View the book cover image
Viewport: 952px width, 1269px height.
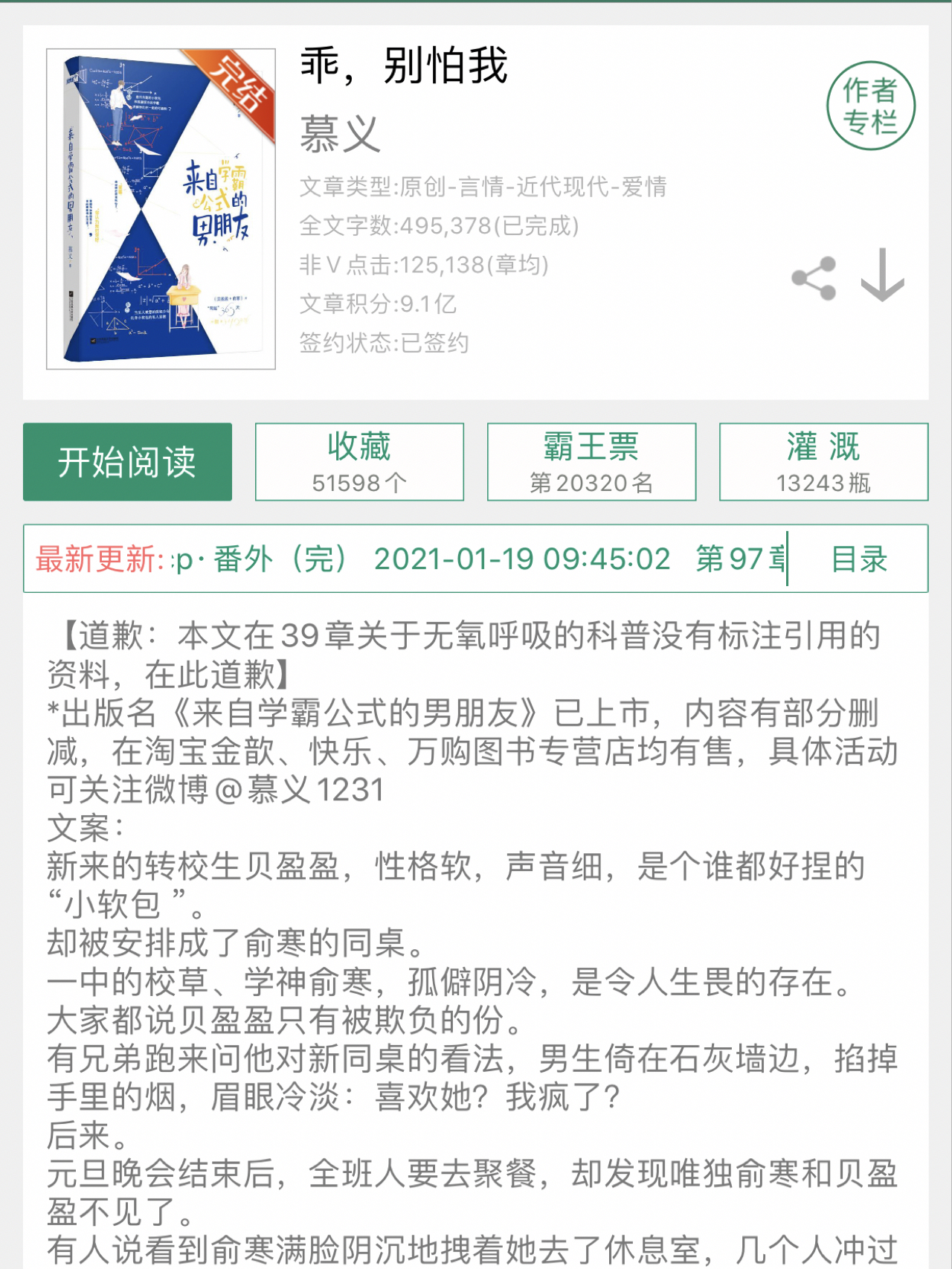pyautogui.click(x=161, y=209)
